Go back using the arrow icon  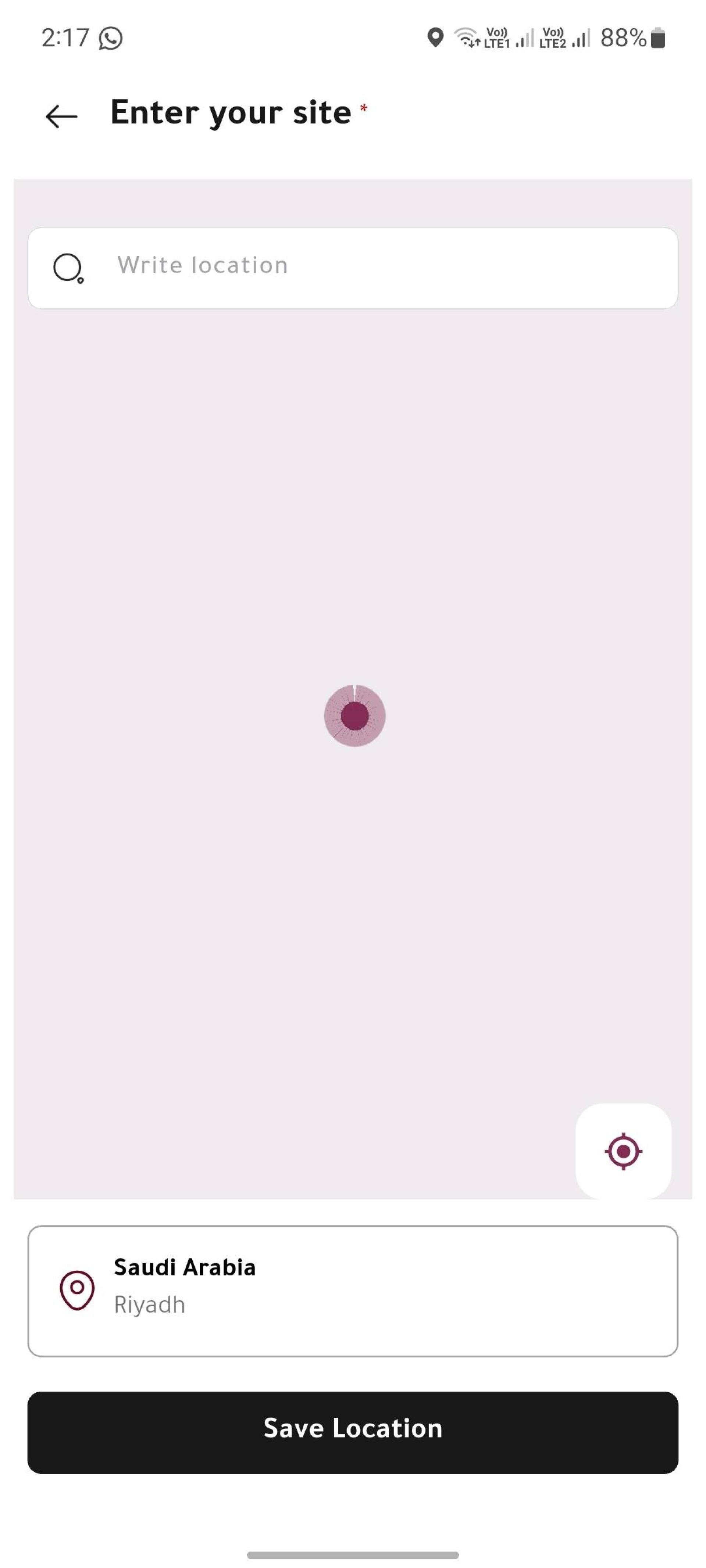[x=61, y=116]
